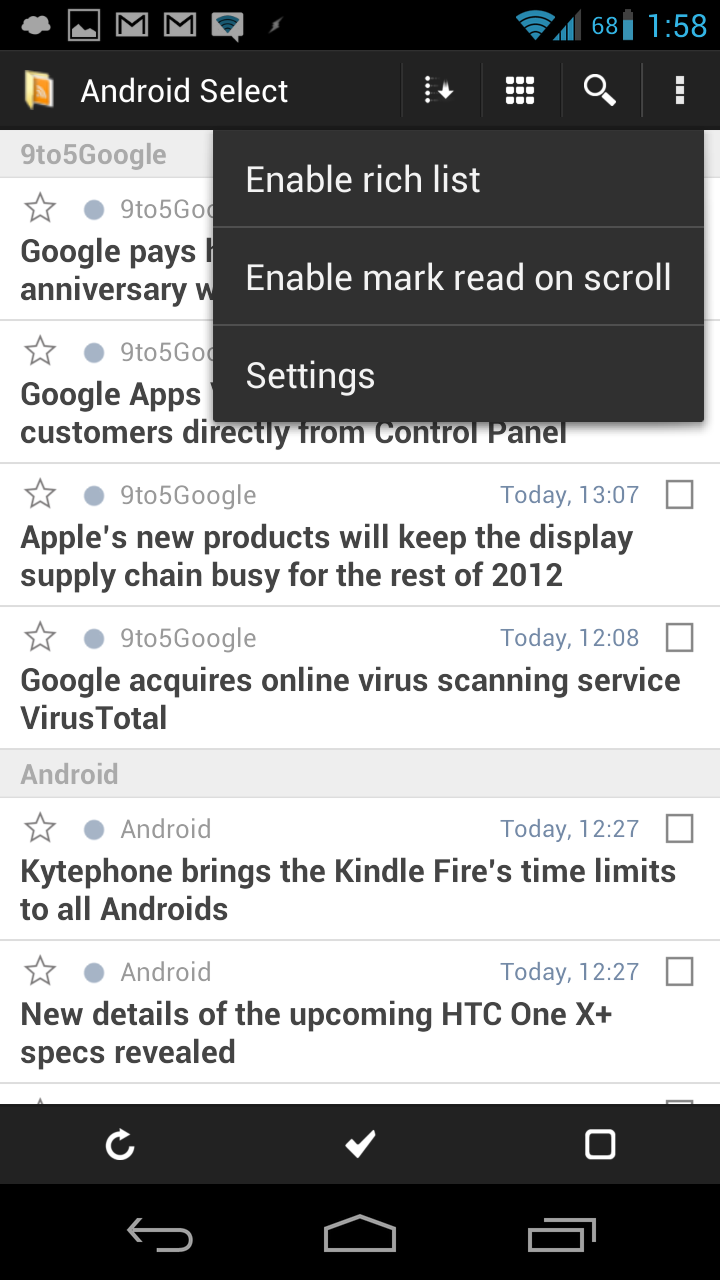Refresh feeds with the bottom refresh icon
Viewport: 720px width, 1280px height.
120,1144
